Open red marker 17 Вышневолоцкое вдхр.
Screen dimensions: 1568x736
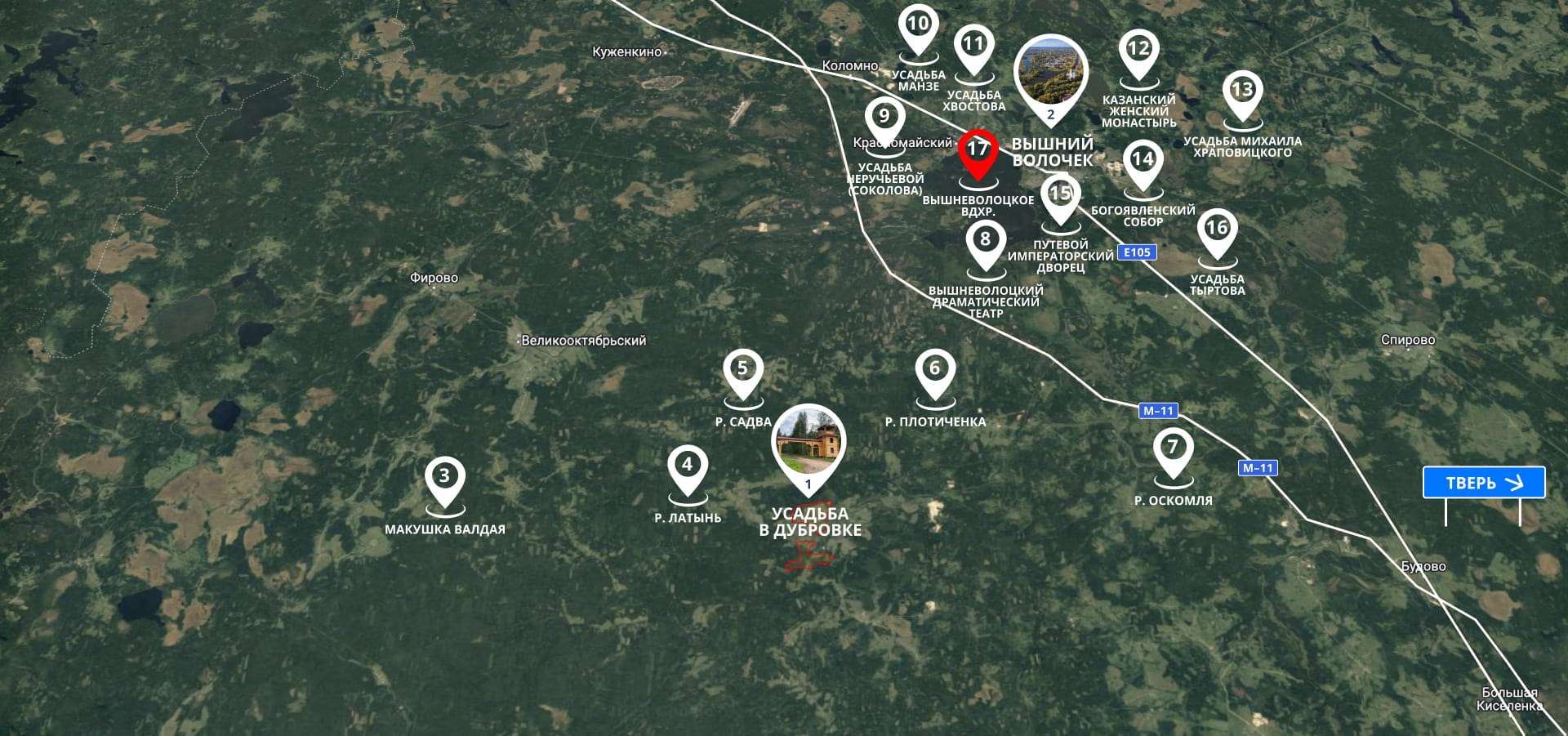[x=978, y=149]
